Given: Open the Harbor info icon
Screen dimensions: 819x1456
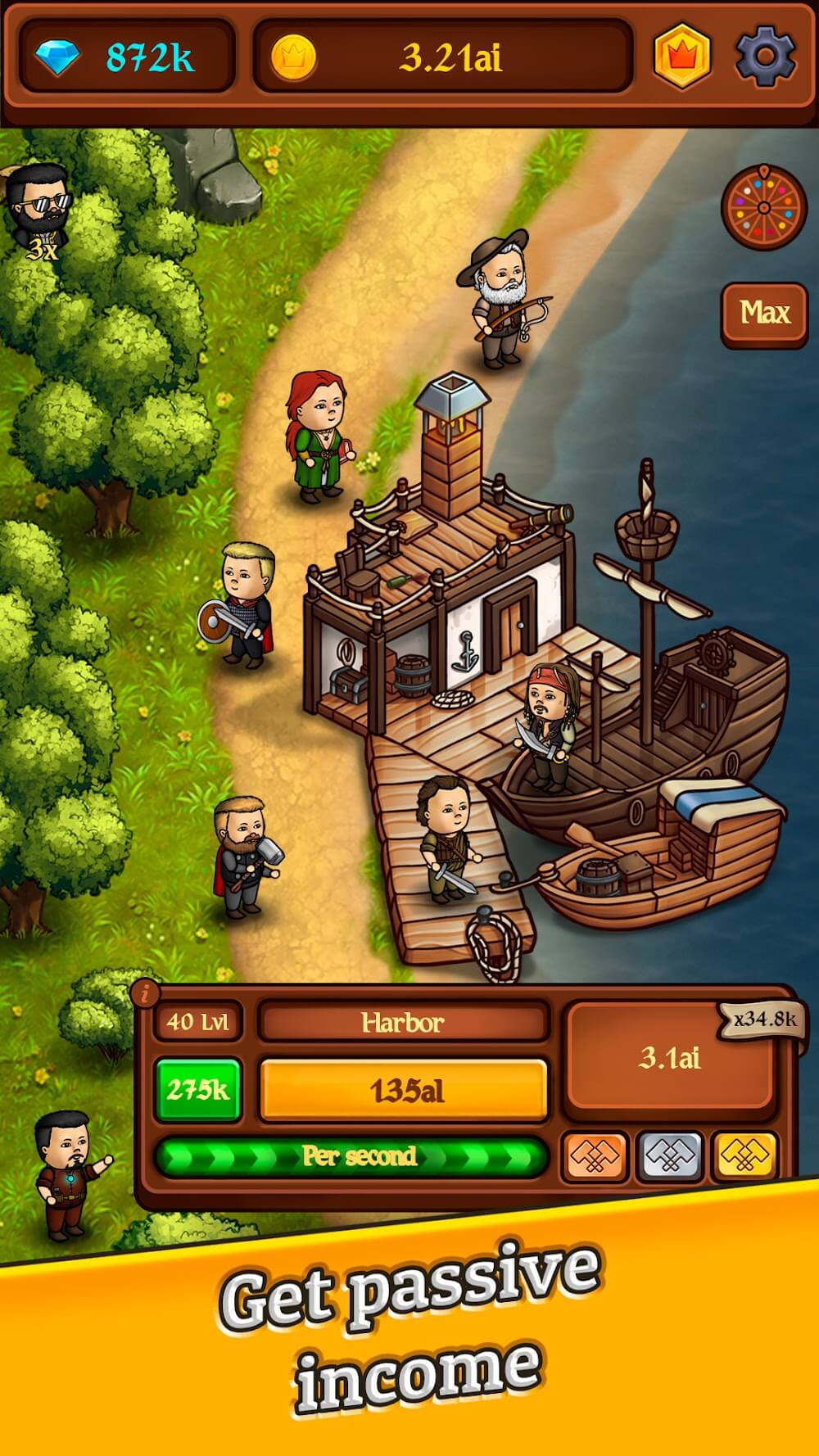Looking at the screenshot, I should [145, 994].
